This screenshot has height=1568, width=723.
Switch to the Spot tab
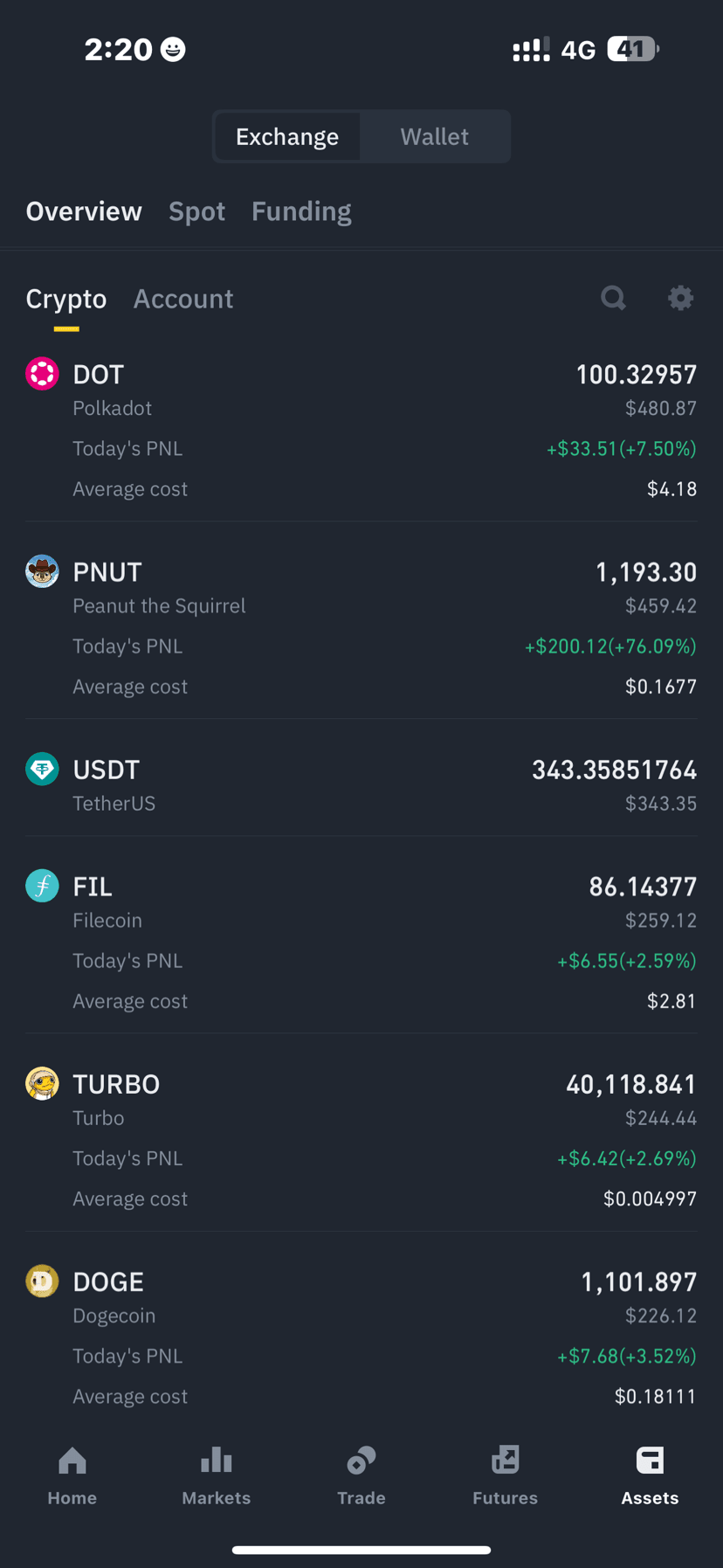[196, 211]
